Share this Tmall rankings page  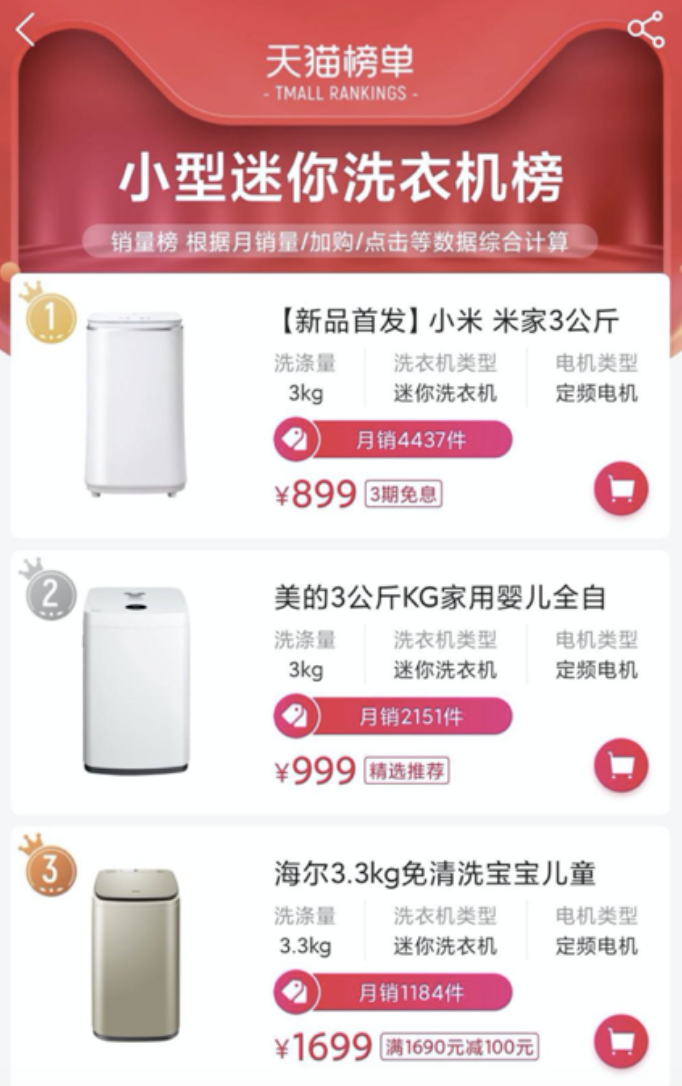(645, 29)
